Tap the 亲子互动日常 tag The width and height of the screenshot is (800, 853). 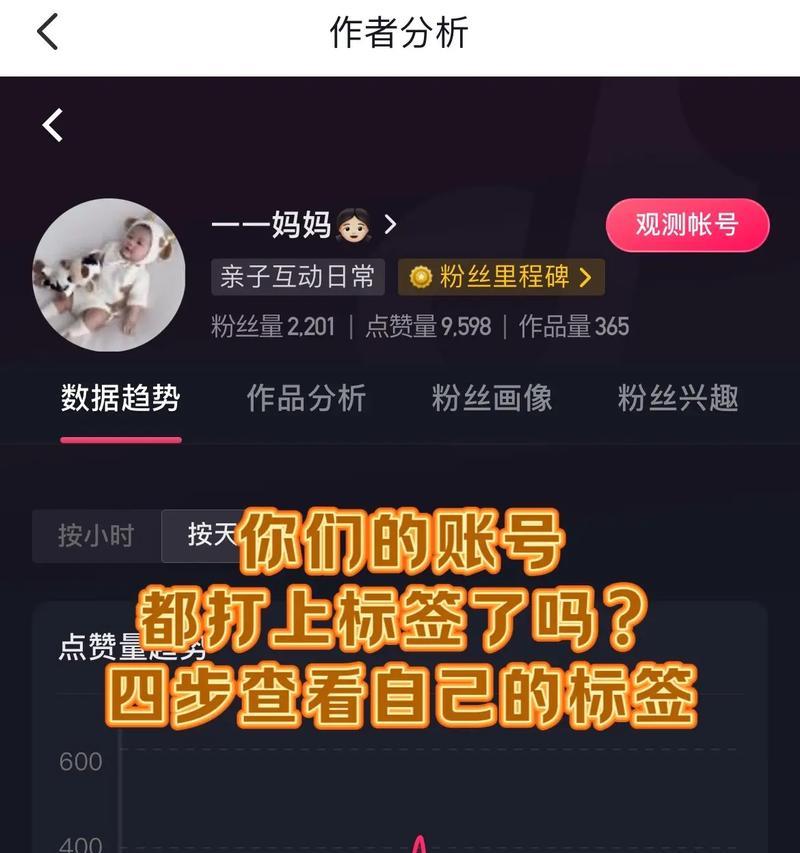(x=297, y=277)
